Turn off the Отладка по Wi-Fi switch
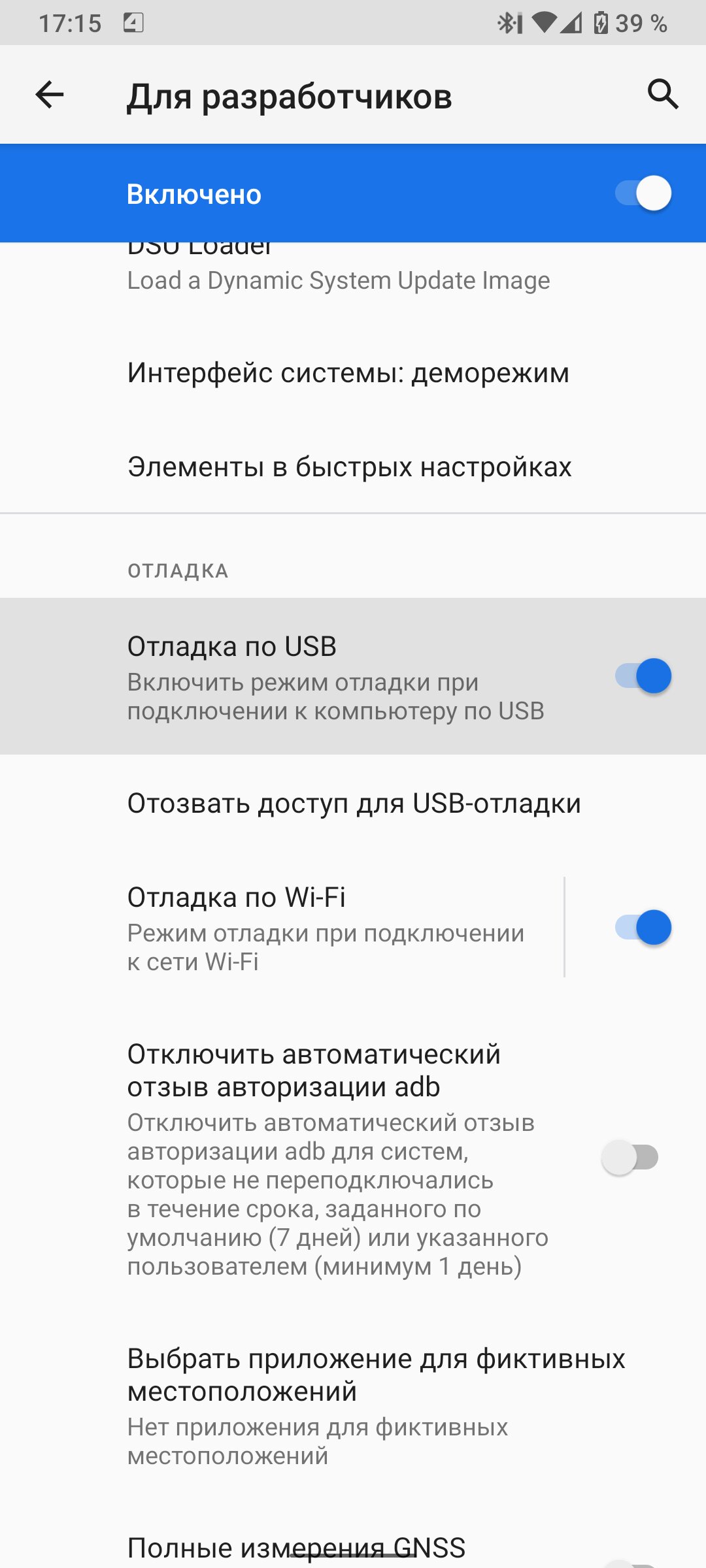 643,927
